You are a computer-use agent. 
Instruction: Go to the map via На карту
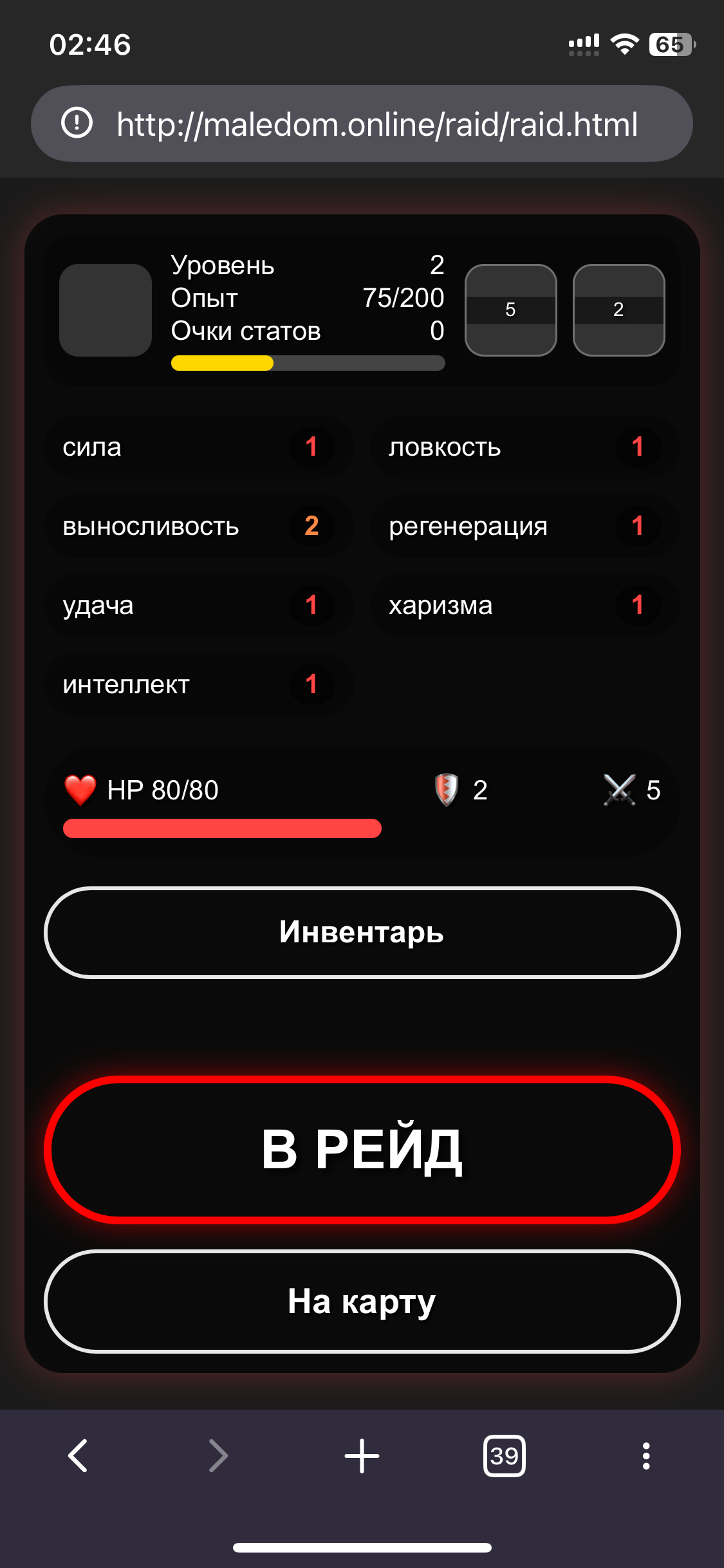click(362, 1302)
